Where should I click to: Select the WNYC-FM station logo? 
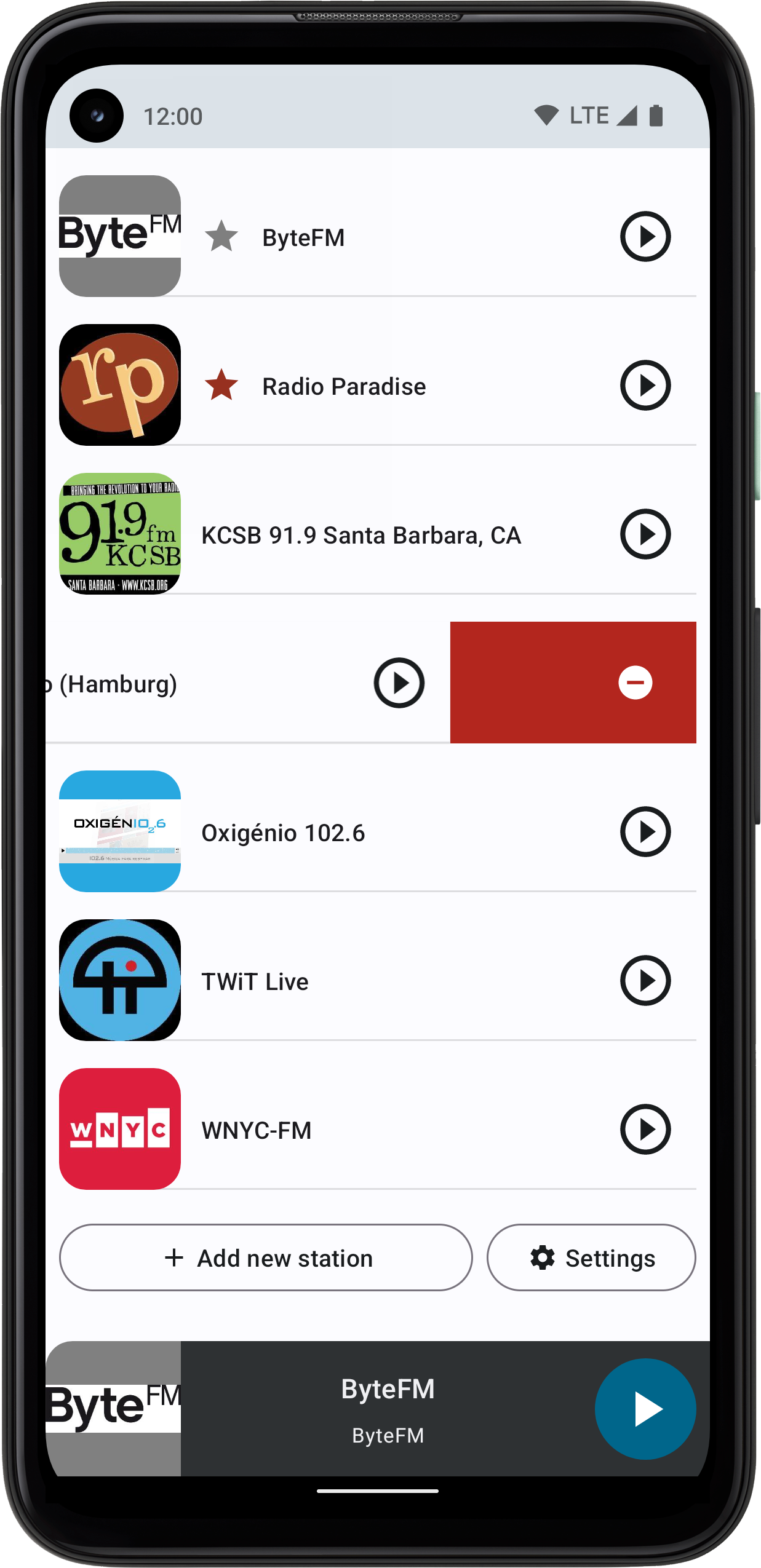tap(120, 1129)
